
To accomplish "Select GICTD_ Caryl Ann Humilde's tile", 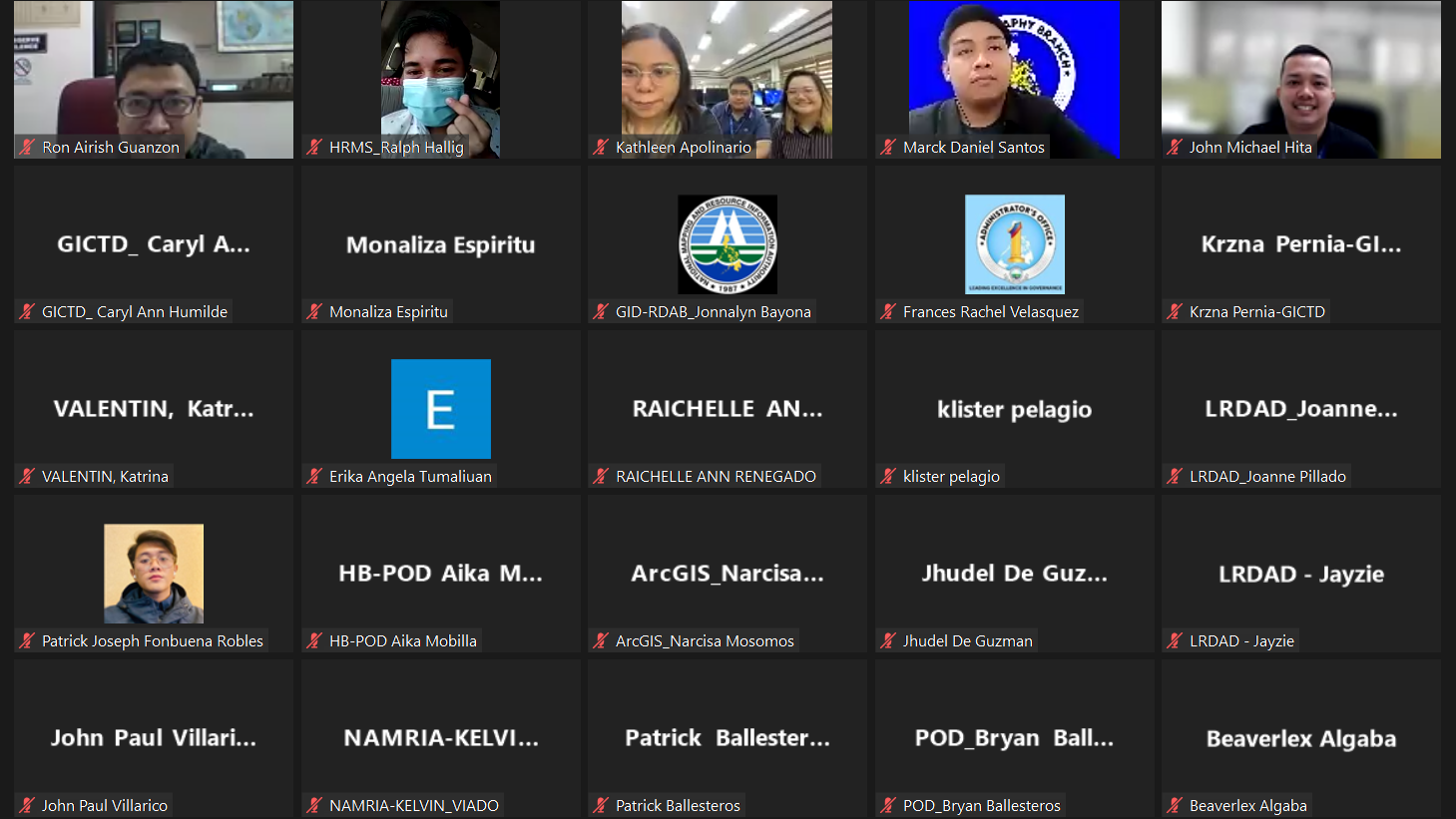I will pyautogui.click(x=154, y=244).
